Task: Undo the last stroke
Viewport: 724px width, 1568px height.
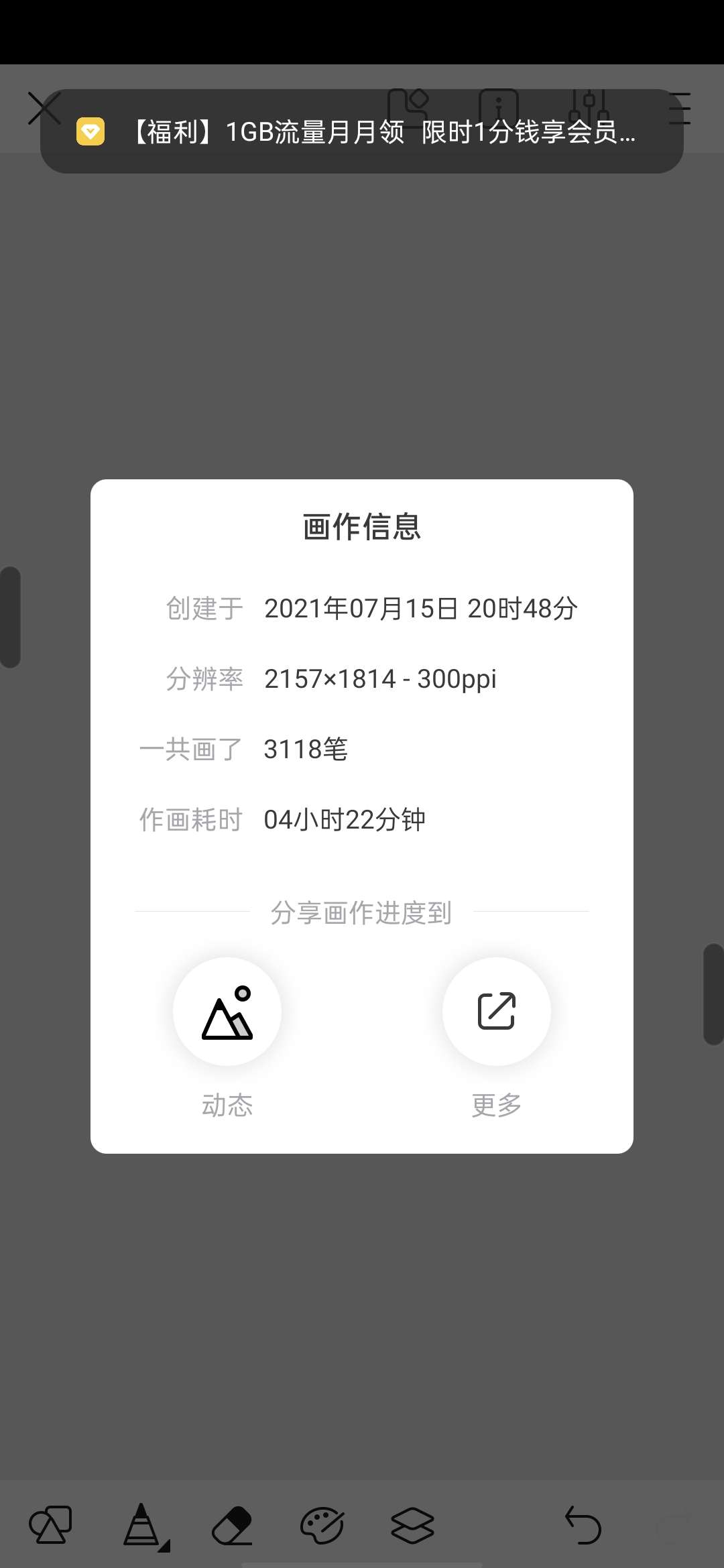Action: click(x=583, y=1525)
